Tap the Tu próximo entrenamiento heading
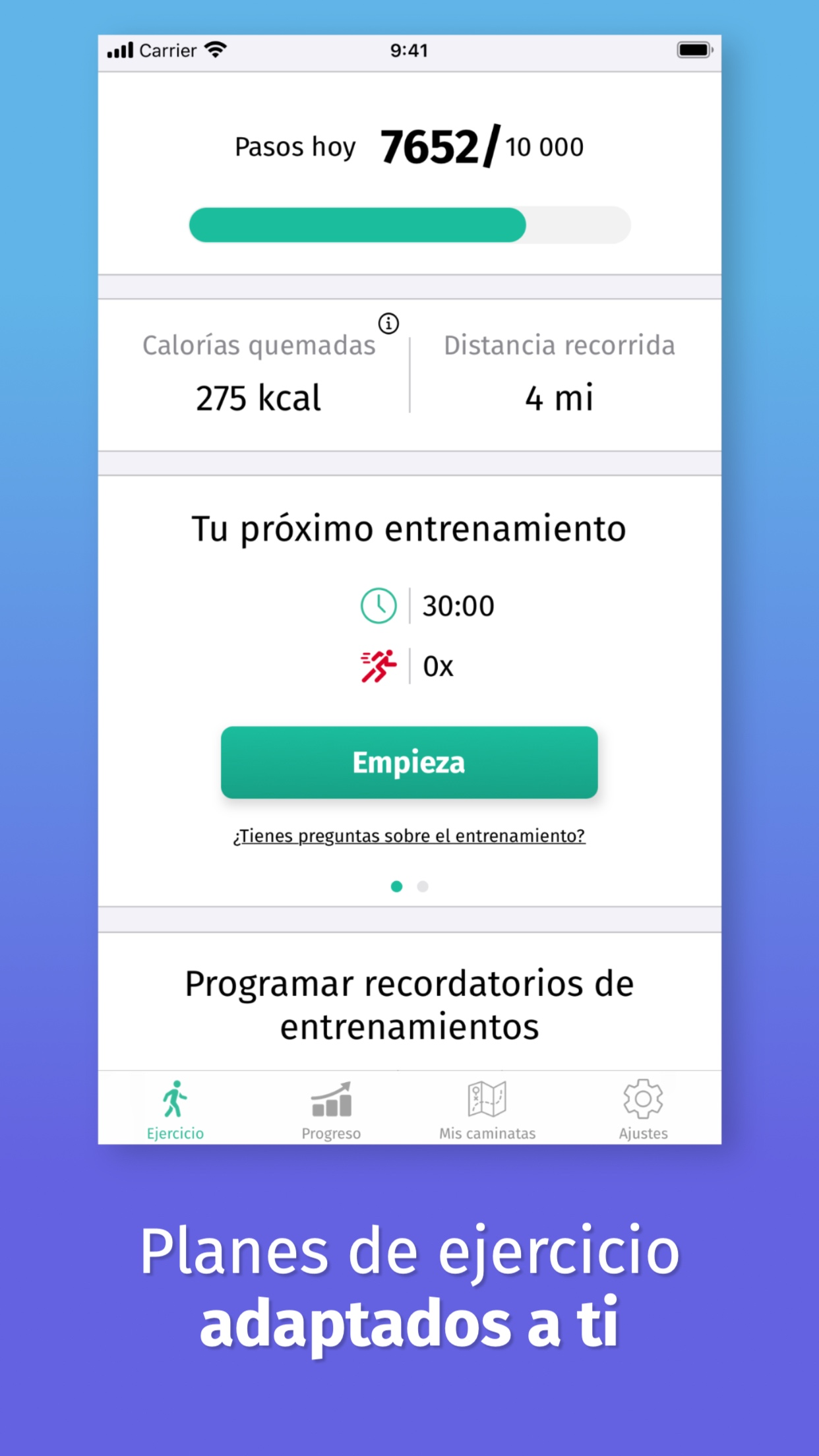The width and height of the screenshot is (819, 1456). click(409, 527)
